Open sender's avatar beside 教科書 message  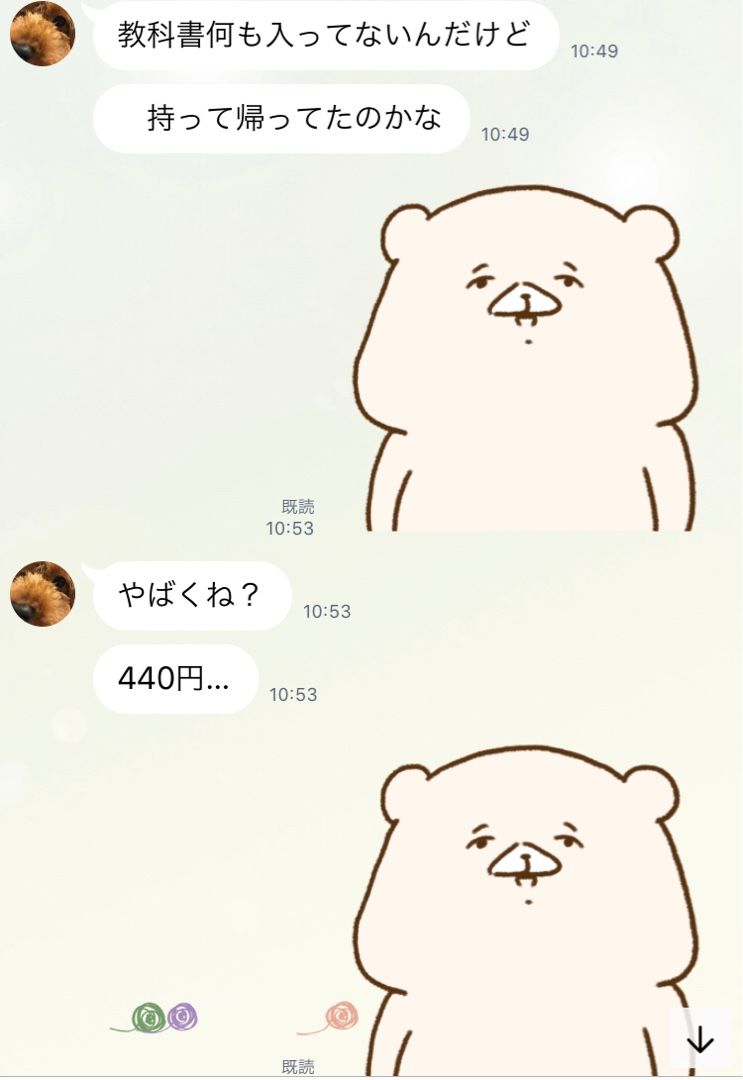(x=42, y=34)
